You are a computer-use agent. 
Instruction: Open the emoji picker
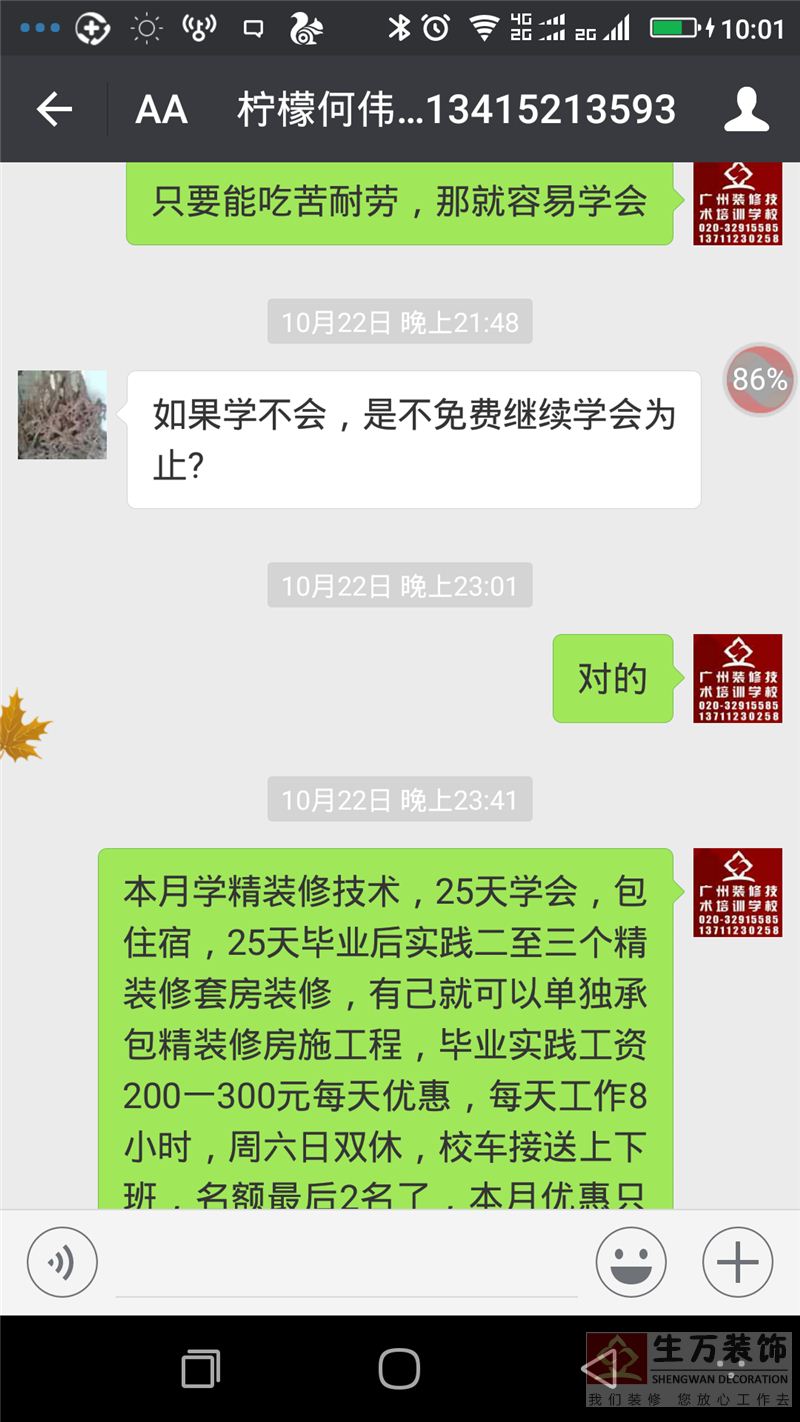[x=631, y=1262]
